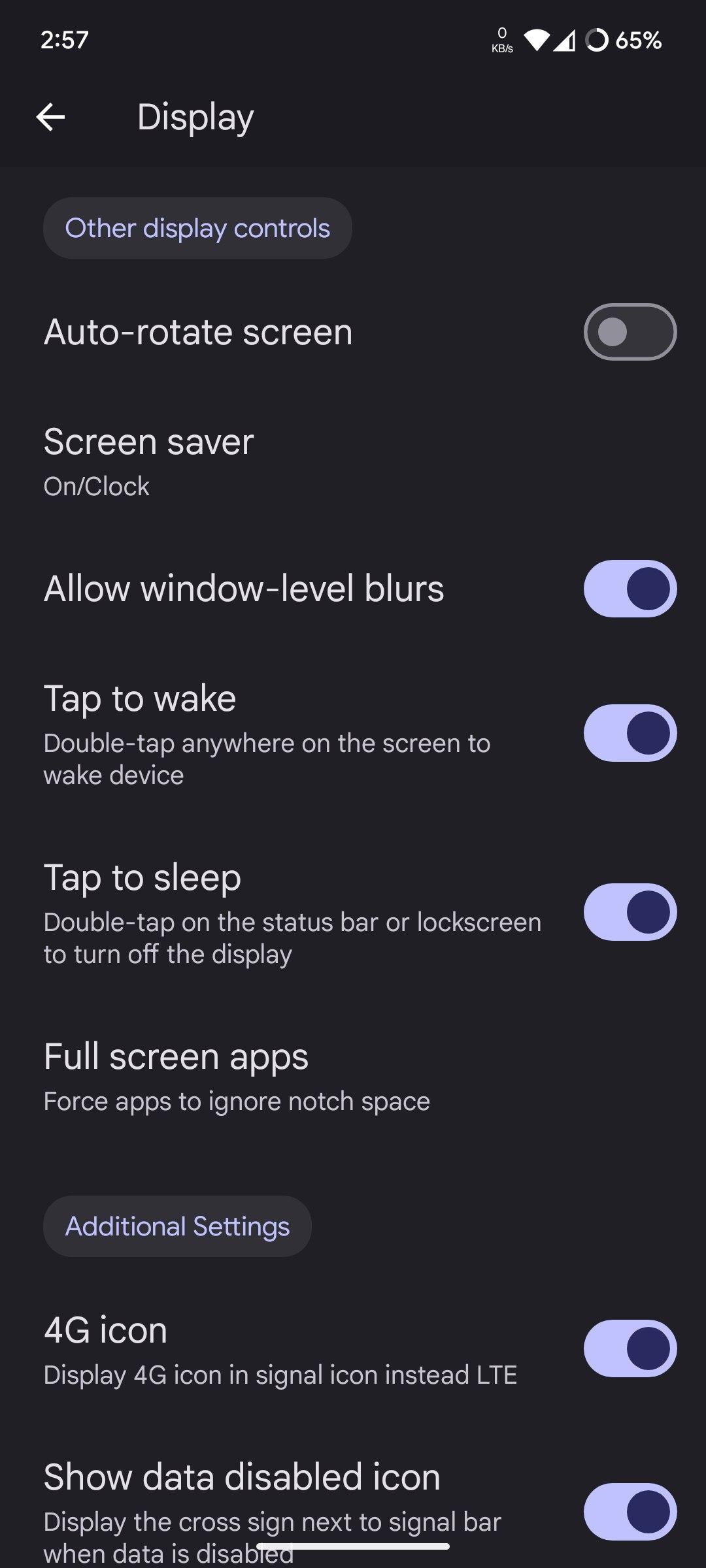Switch off the 4G icon option
This screenshot has height=1568, width=706.
point(630,1348)
